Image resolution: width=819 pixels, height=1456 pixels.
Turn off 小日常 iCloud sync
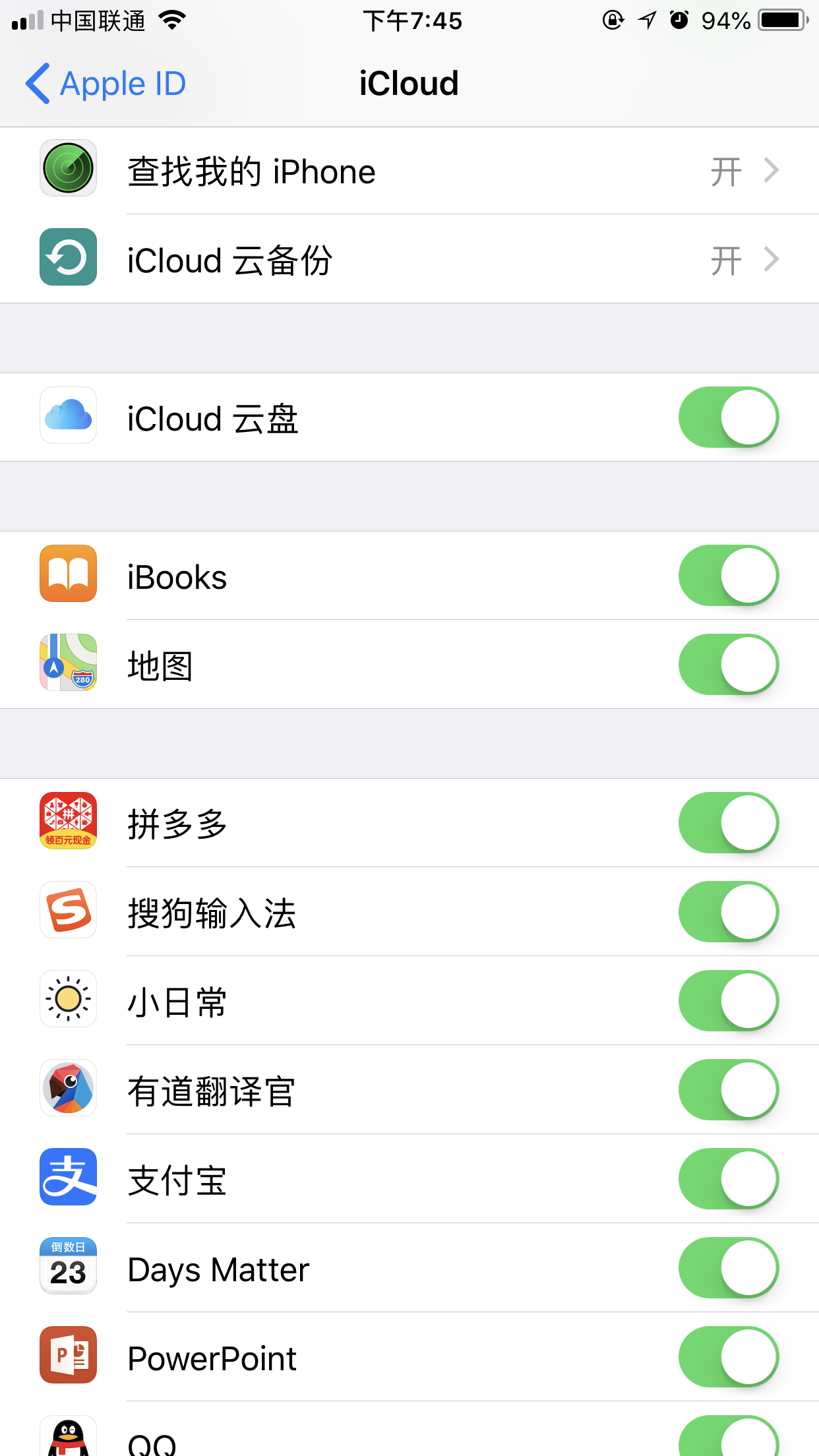pos(728,1001)
